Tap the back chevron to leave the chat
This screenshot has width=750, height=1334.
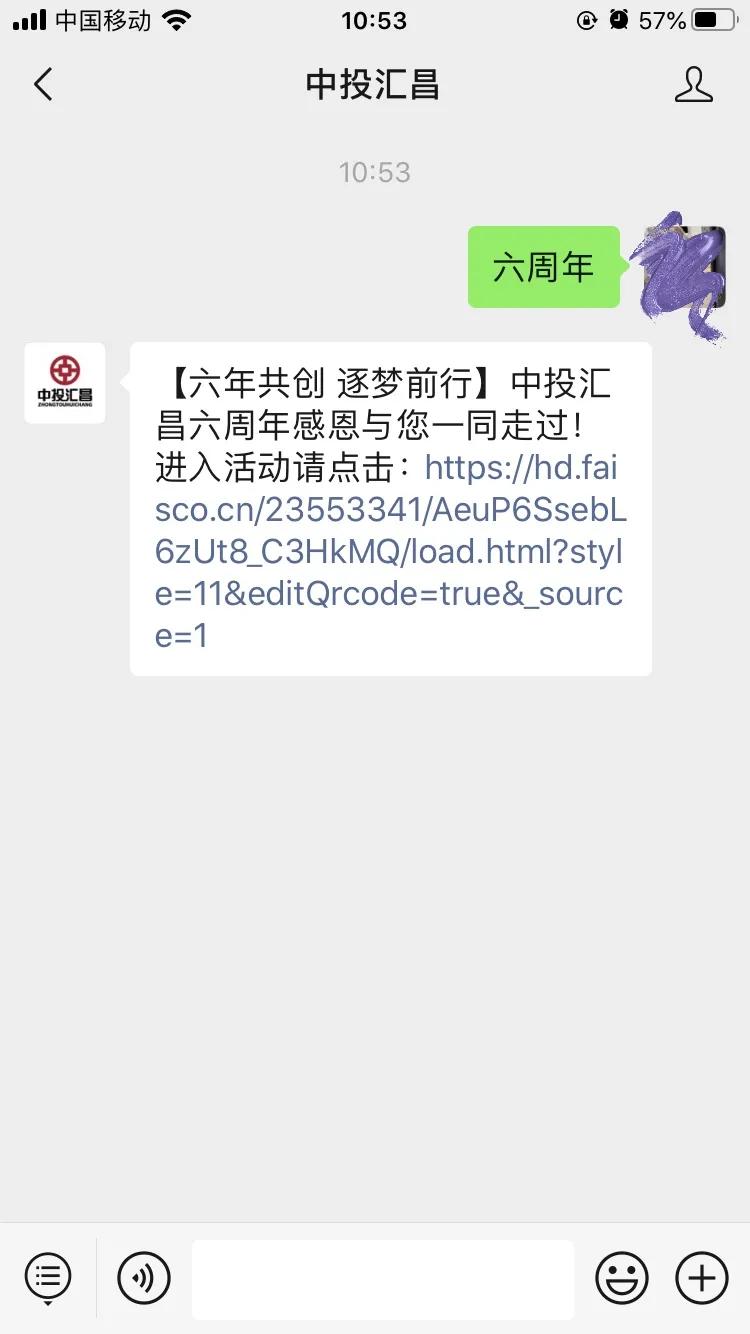(42, 85)
